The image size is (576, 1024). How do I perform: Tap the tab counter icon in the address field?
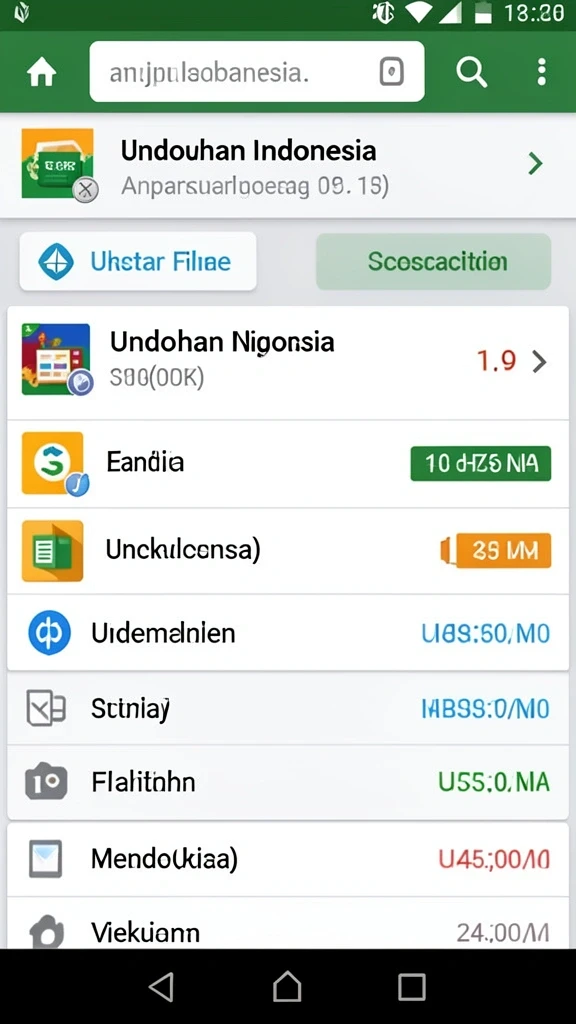pyautogui.click(x=391, y=72)
